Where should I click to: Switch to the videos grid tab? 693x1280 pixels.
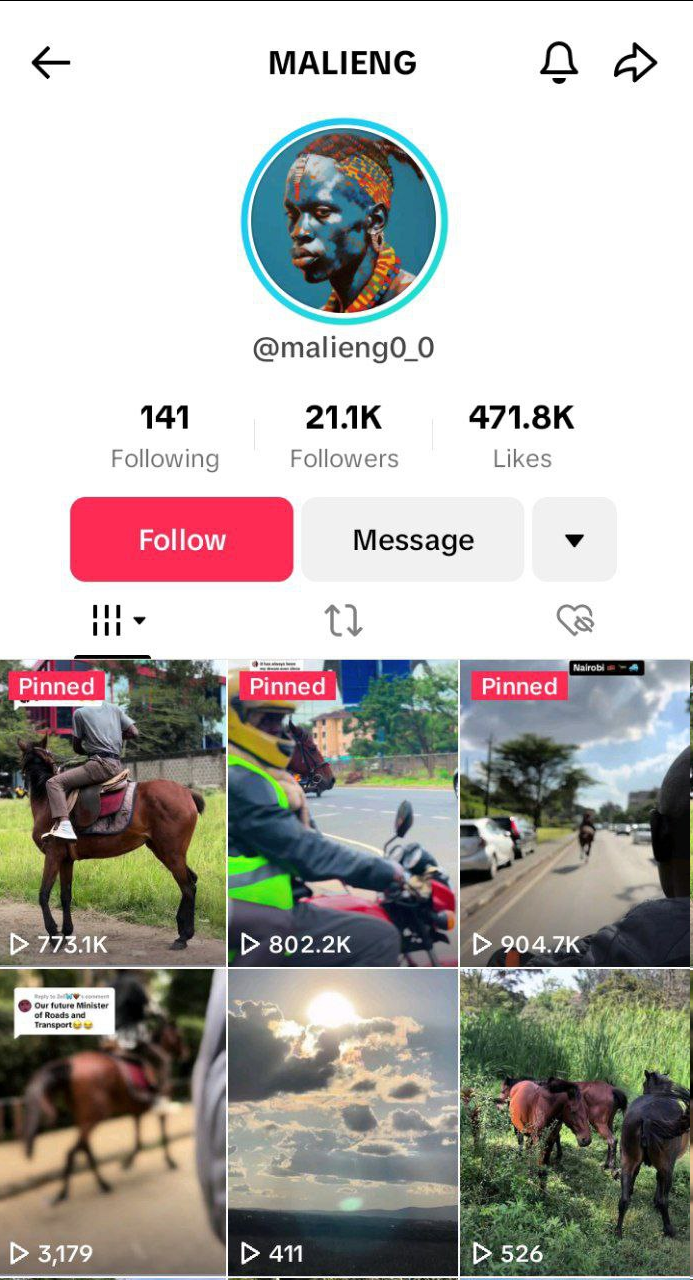coord(113,621)
